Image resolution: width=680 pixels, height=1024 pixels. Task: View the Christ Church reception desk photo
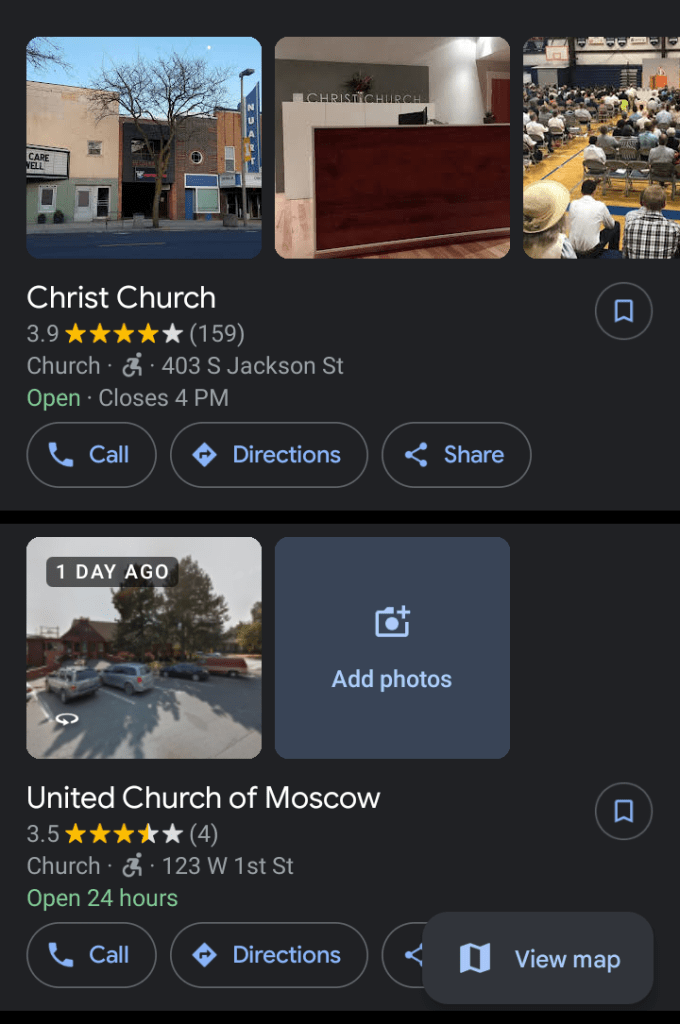pos(392,148)
